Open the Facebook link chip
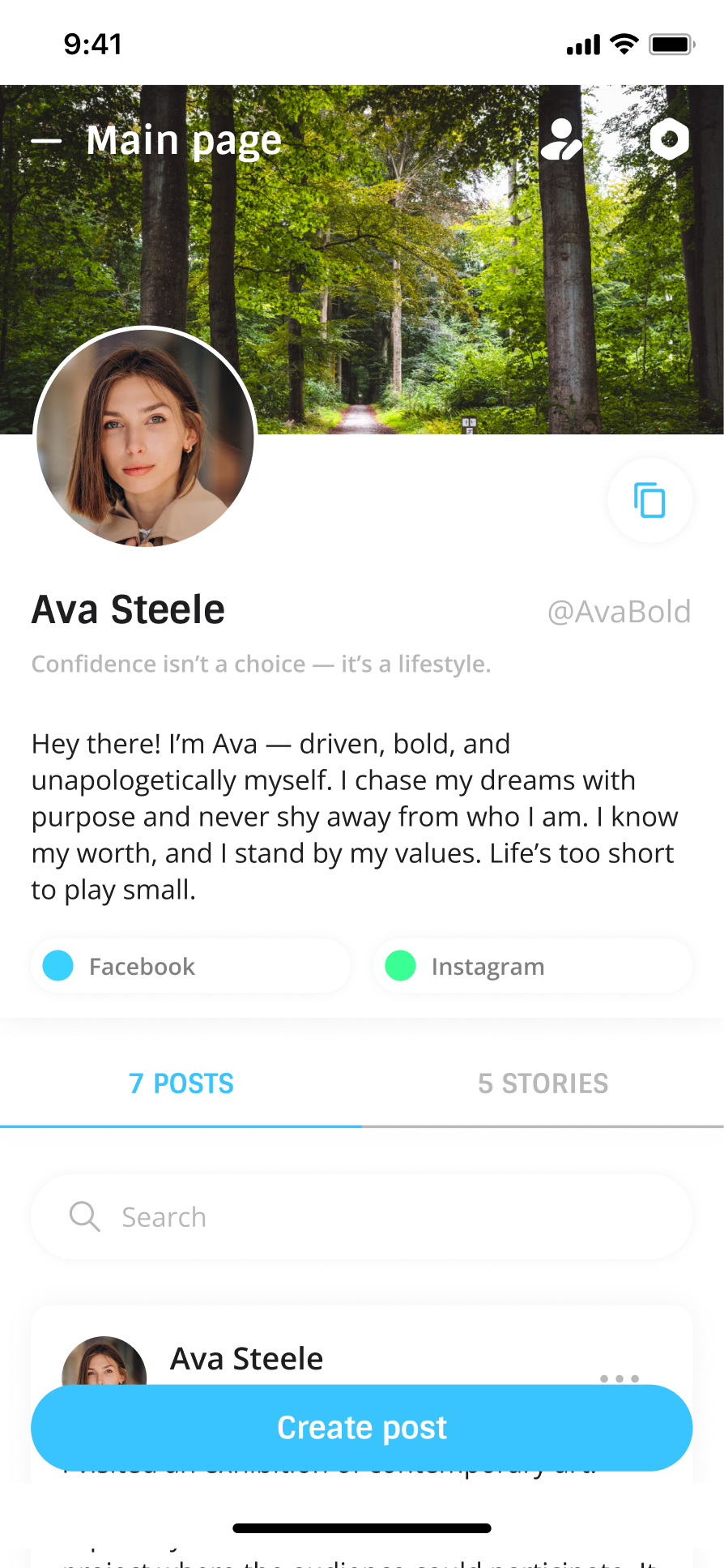 [191, 966]
